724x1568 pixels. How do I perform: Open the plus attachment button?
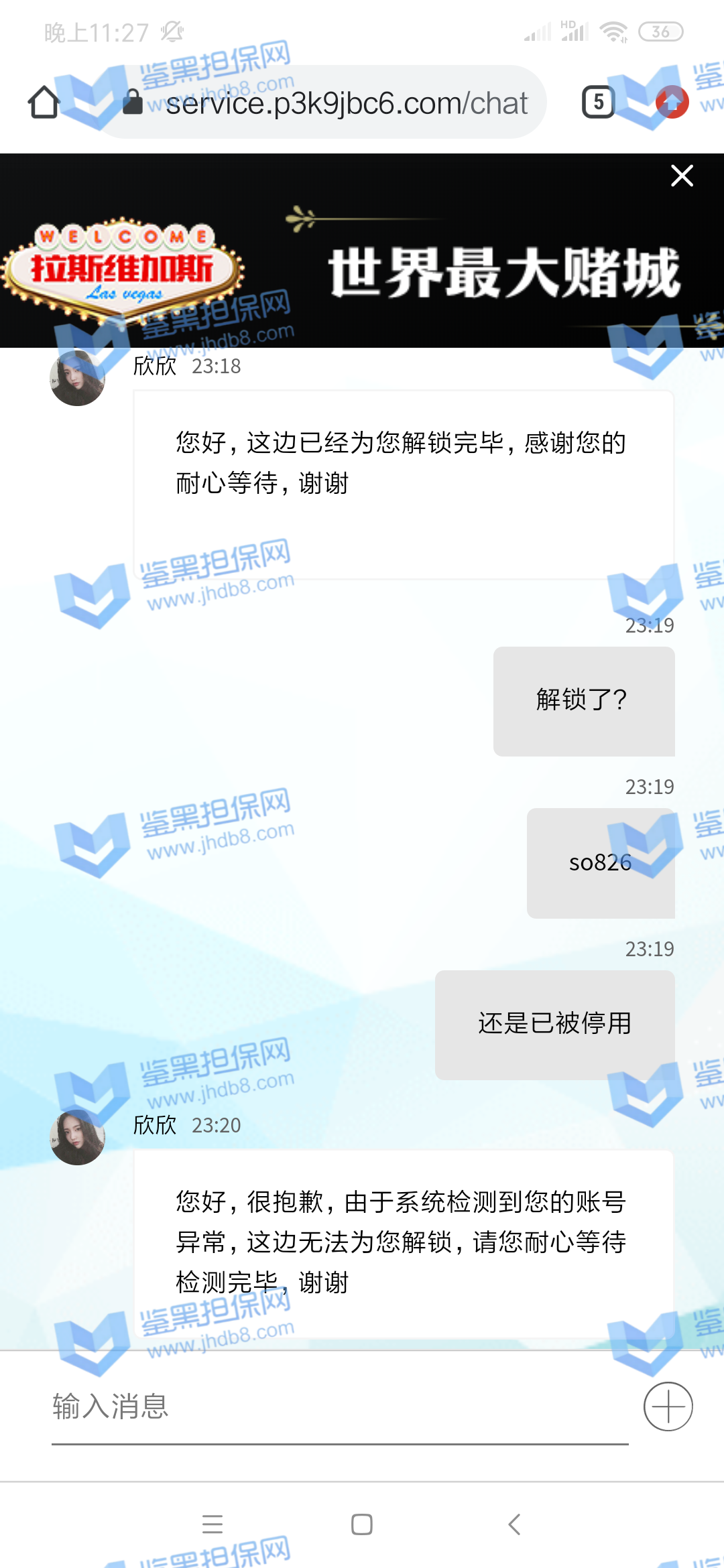[x=668, y=1407]
